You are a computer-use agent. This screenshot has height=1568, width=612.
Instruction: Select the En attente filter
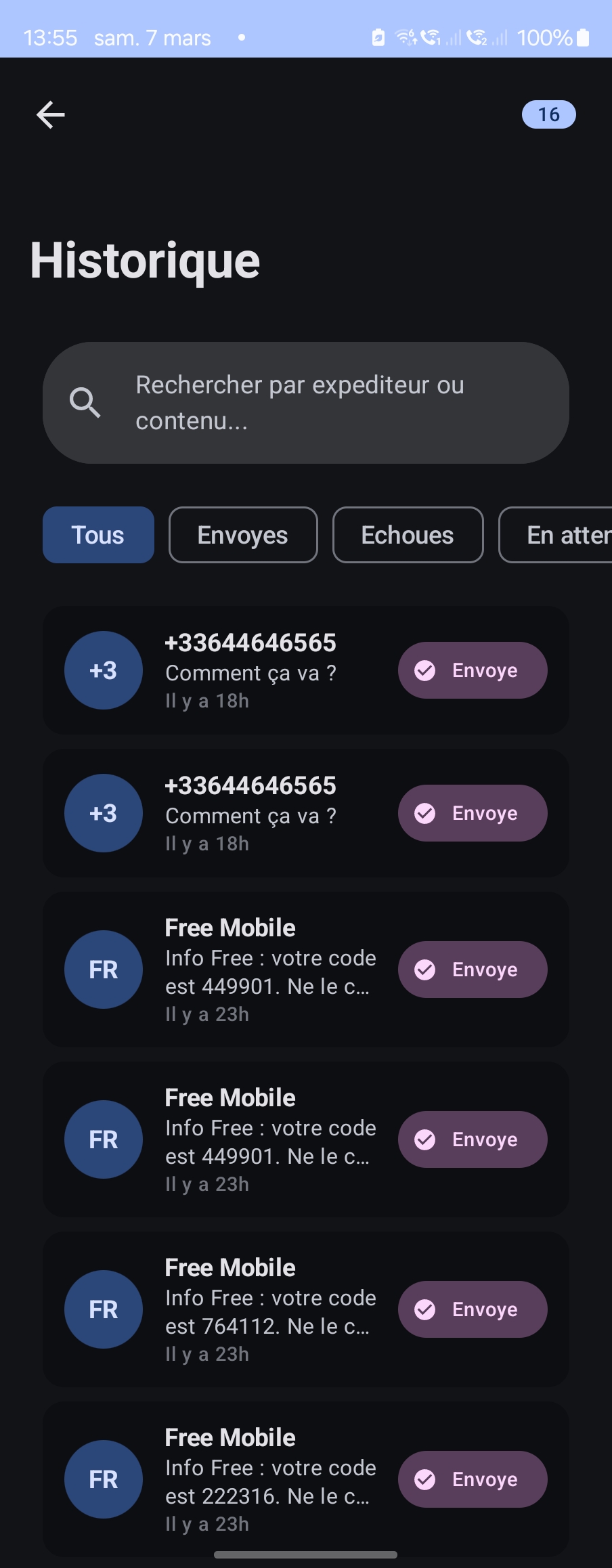(x=562, y=535)
